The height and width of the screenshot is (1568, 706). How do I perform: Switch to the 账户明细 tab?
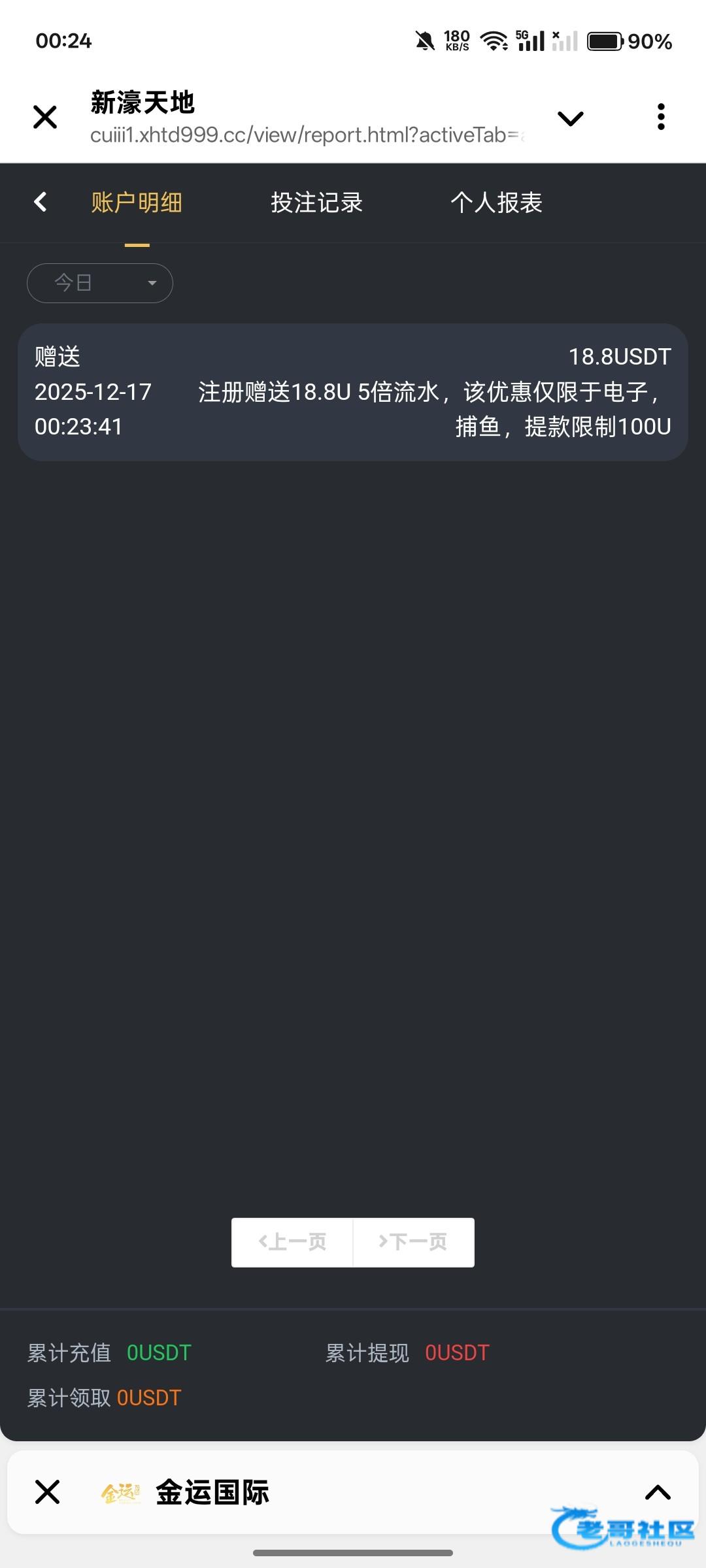137,203
